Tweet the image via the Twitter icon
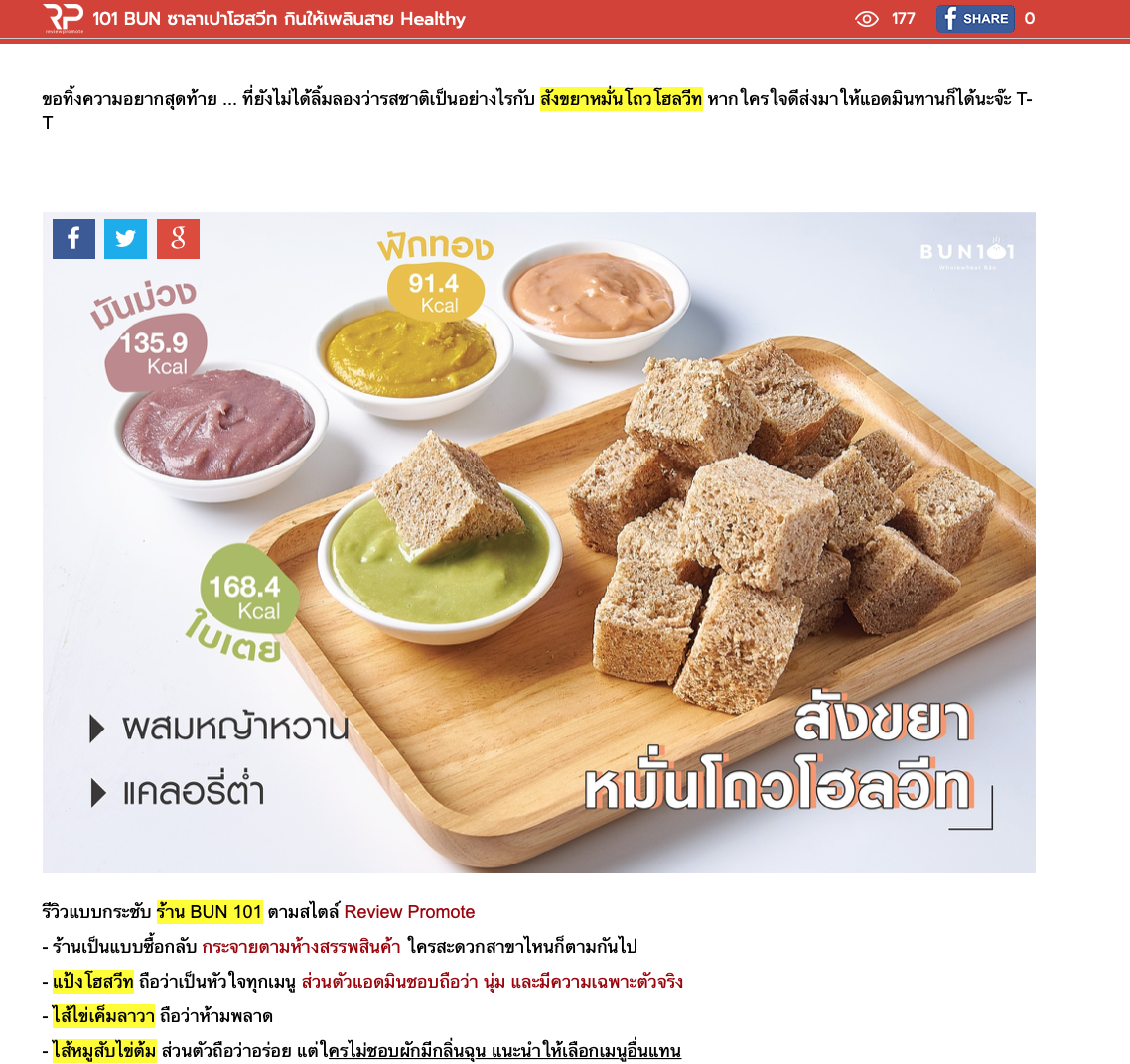1130x1064 pixels. tap(125, 239)
